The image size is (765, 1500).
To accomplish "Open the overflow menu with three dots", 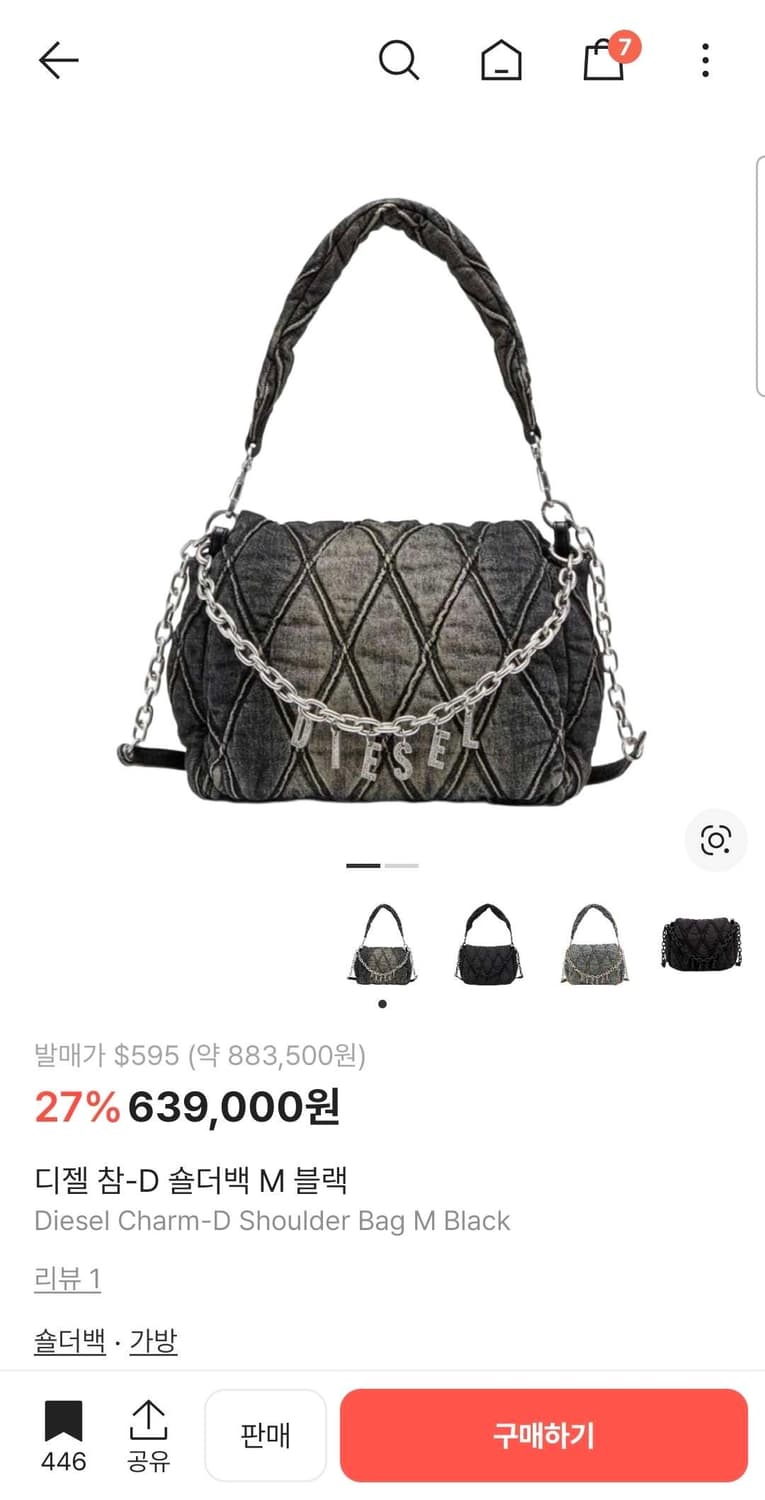I will pyautogui.click(x=705, y=60).
